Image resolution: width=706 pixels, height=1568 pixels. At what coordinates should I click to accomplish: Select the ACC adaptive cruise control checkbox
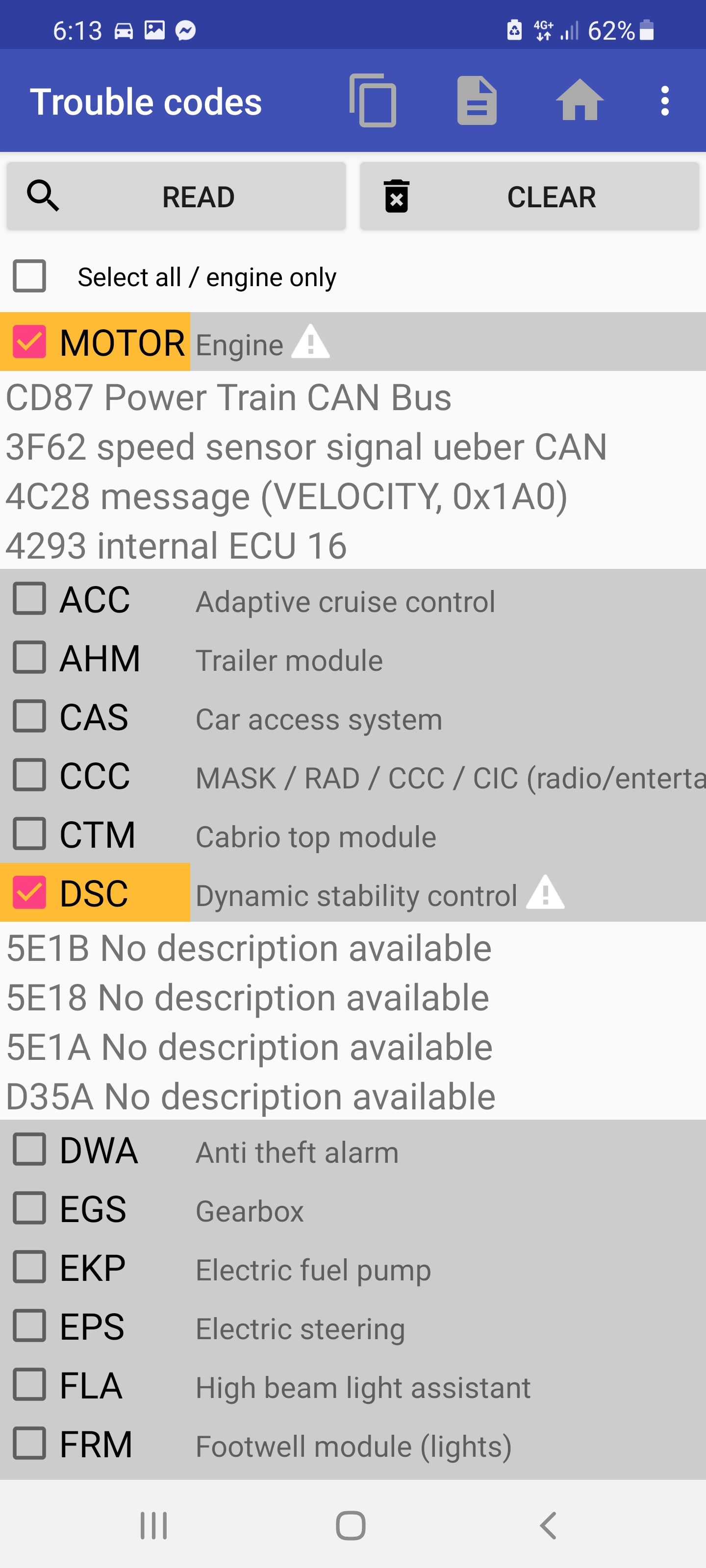point(30,599)
